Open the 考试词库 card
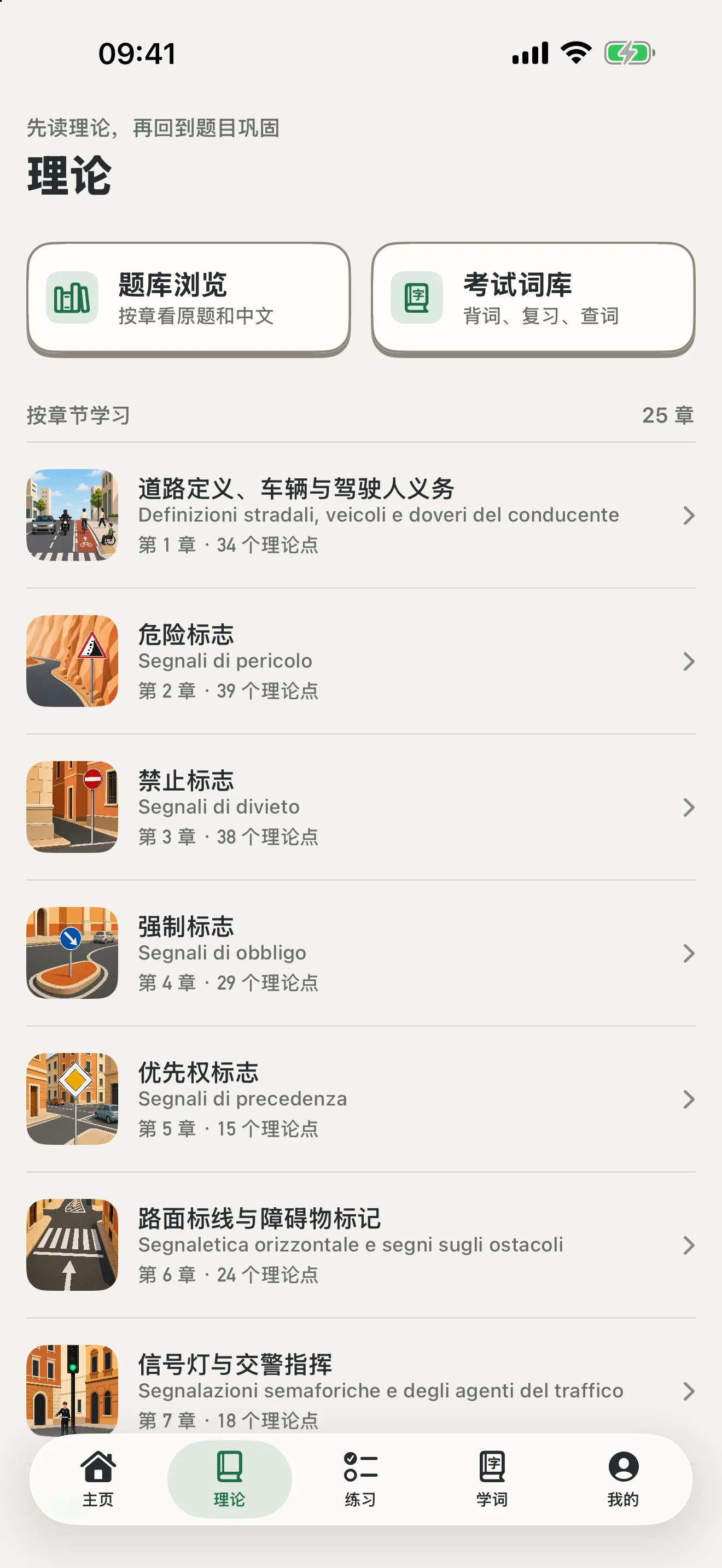 point(533,299)
